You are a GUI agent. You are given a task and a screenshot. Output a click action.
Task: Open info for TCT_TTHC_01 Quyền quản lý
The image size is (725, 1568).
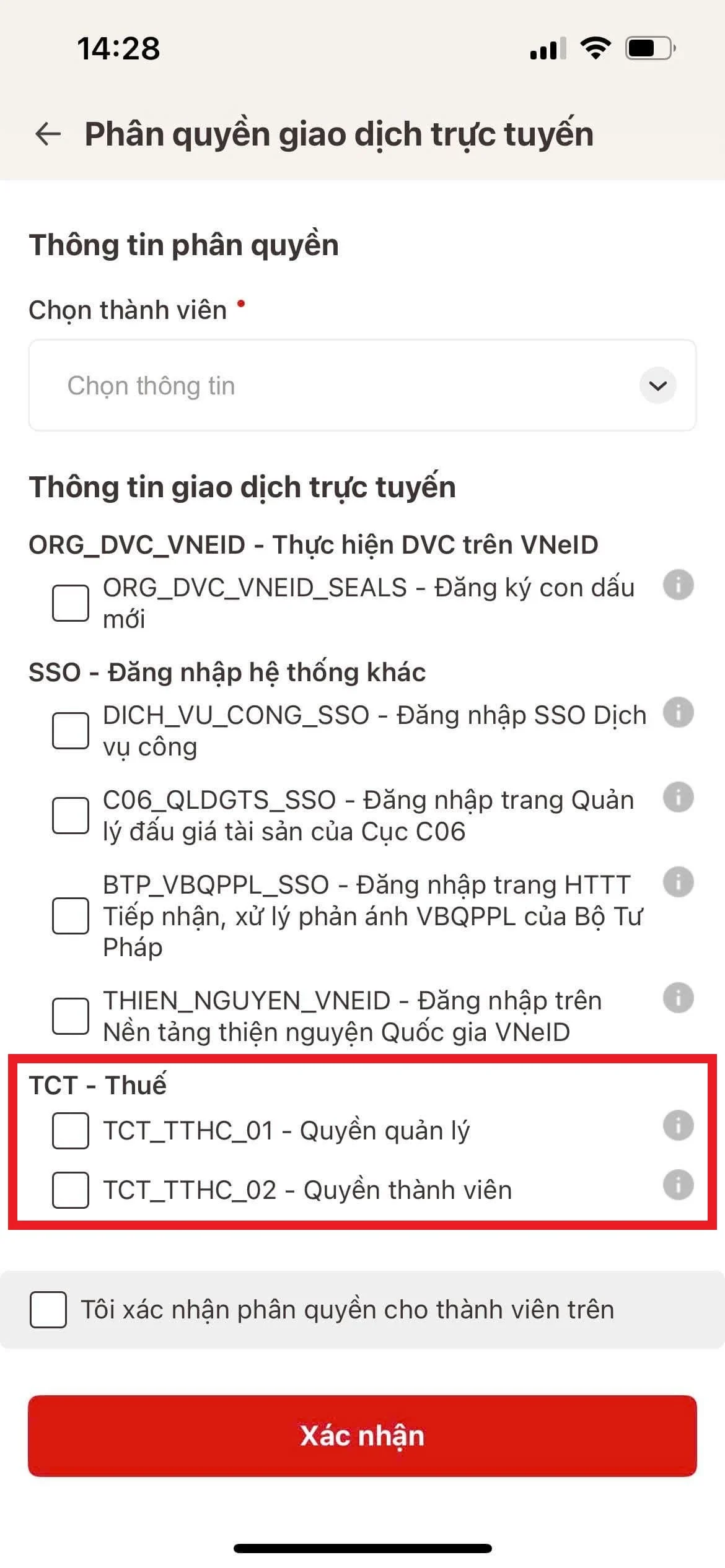pos(678,1125)
